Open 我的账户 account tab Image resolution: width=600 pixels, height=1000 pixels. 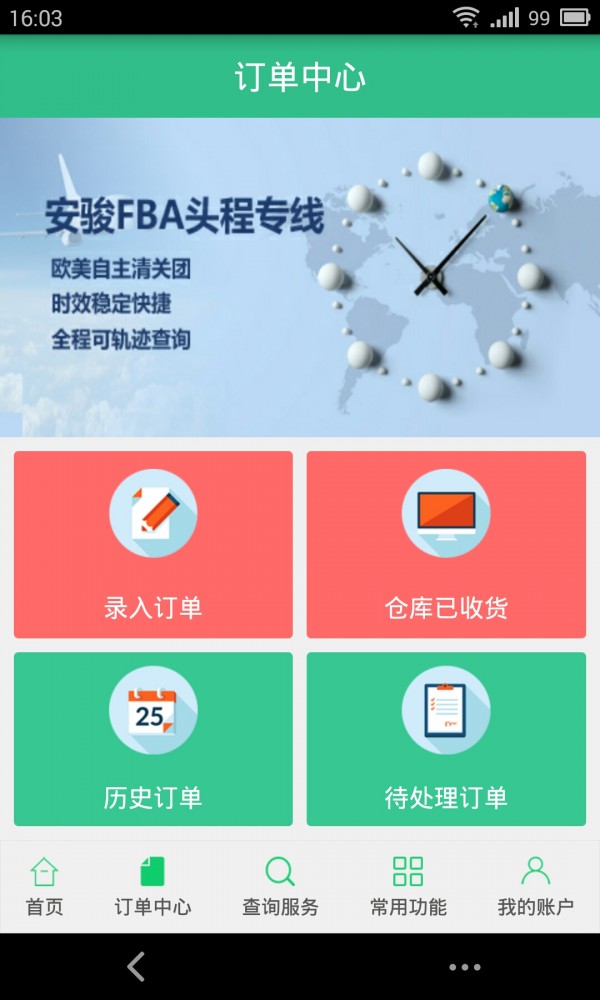coord(536,886)
